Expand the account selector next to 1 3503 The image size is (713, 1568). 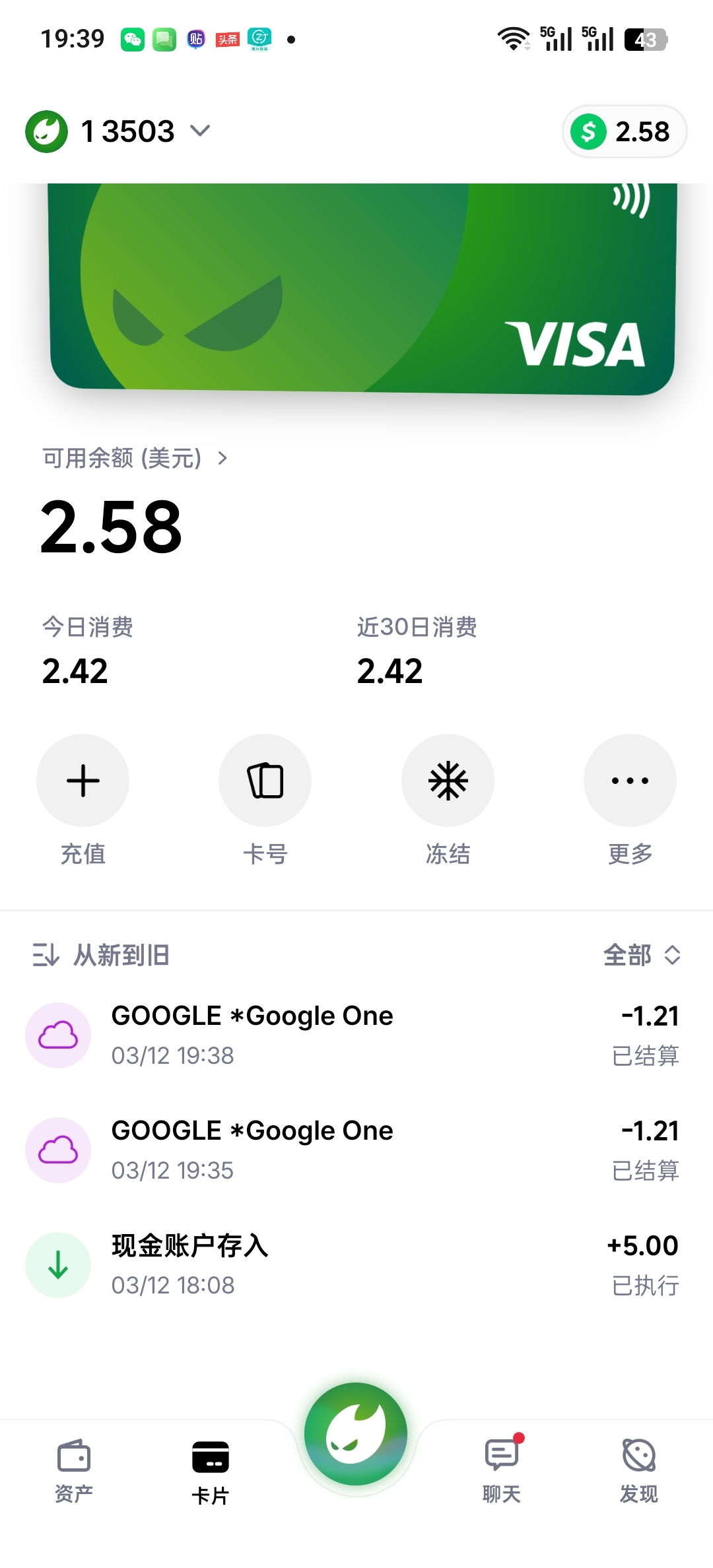200,131
